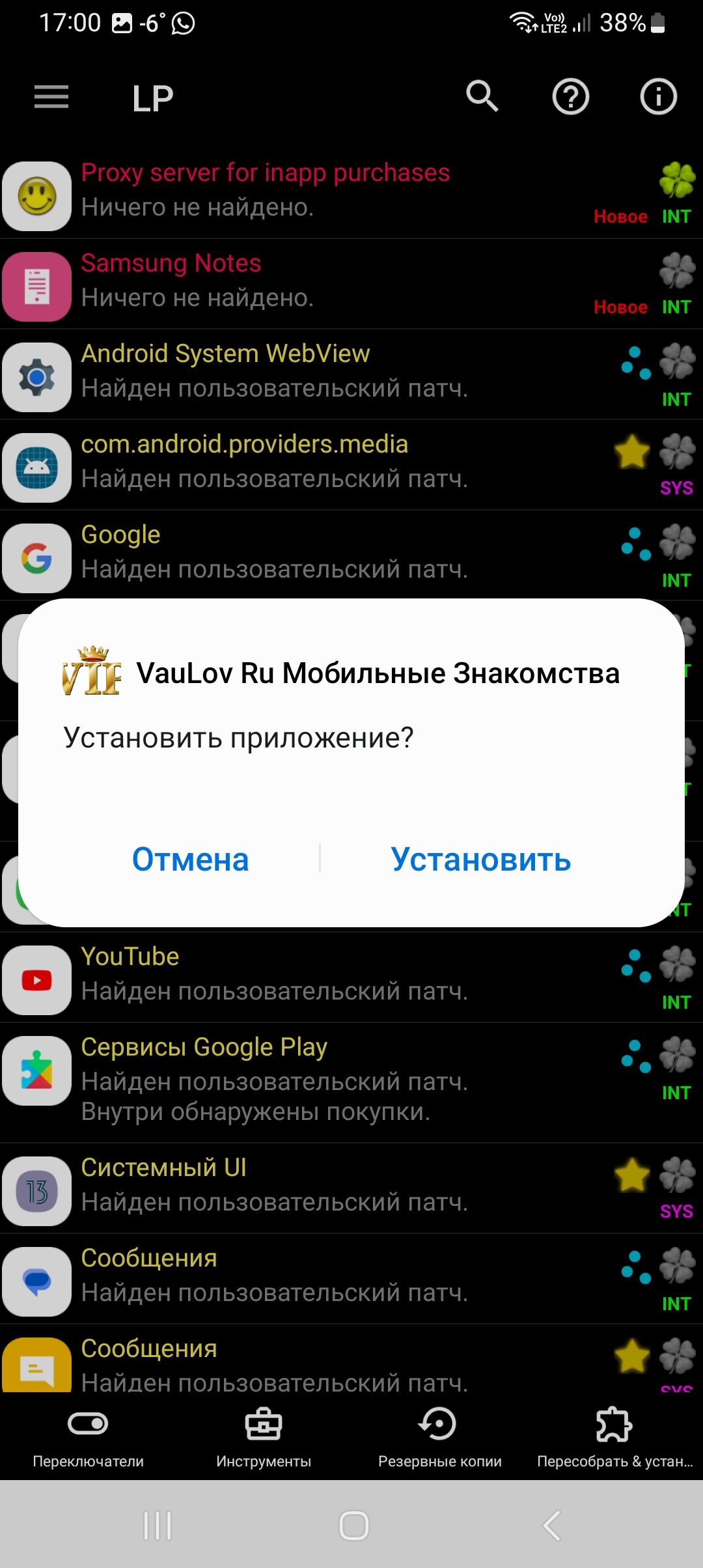The image size is (703, 1568).
Task: Tap Установить to install the app
Action: (x=481, y=859)
